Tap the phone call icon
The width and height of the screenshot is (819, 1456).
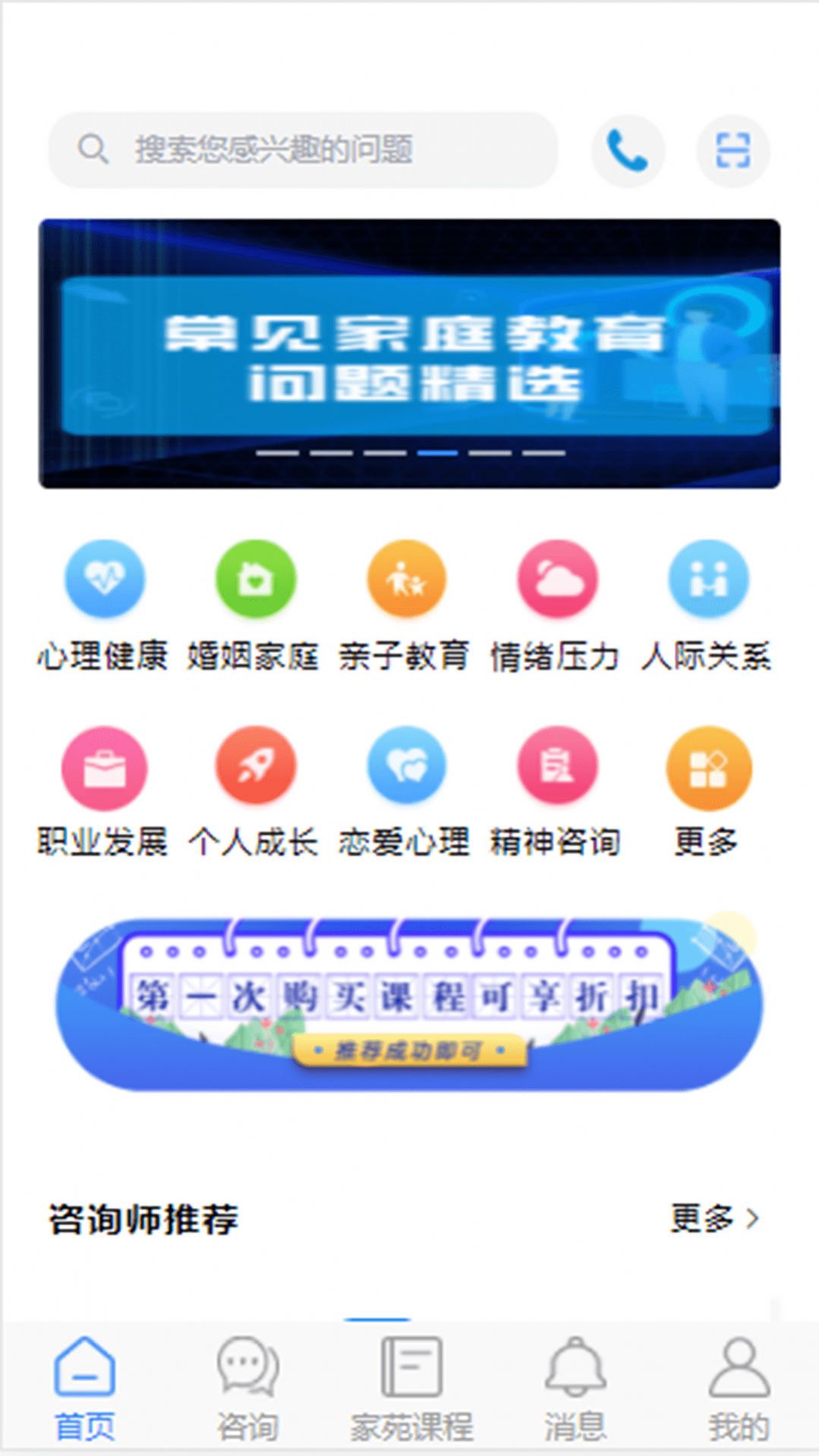point(628,150)
